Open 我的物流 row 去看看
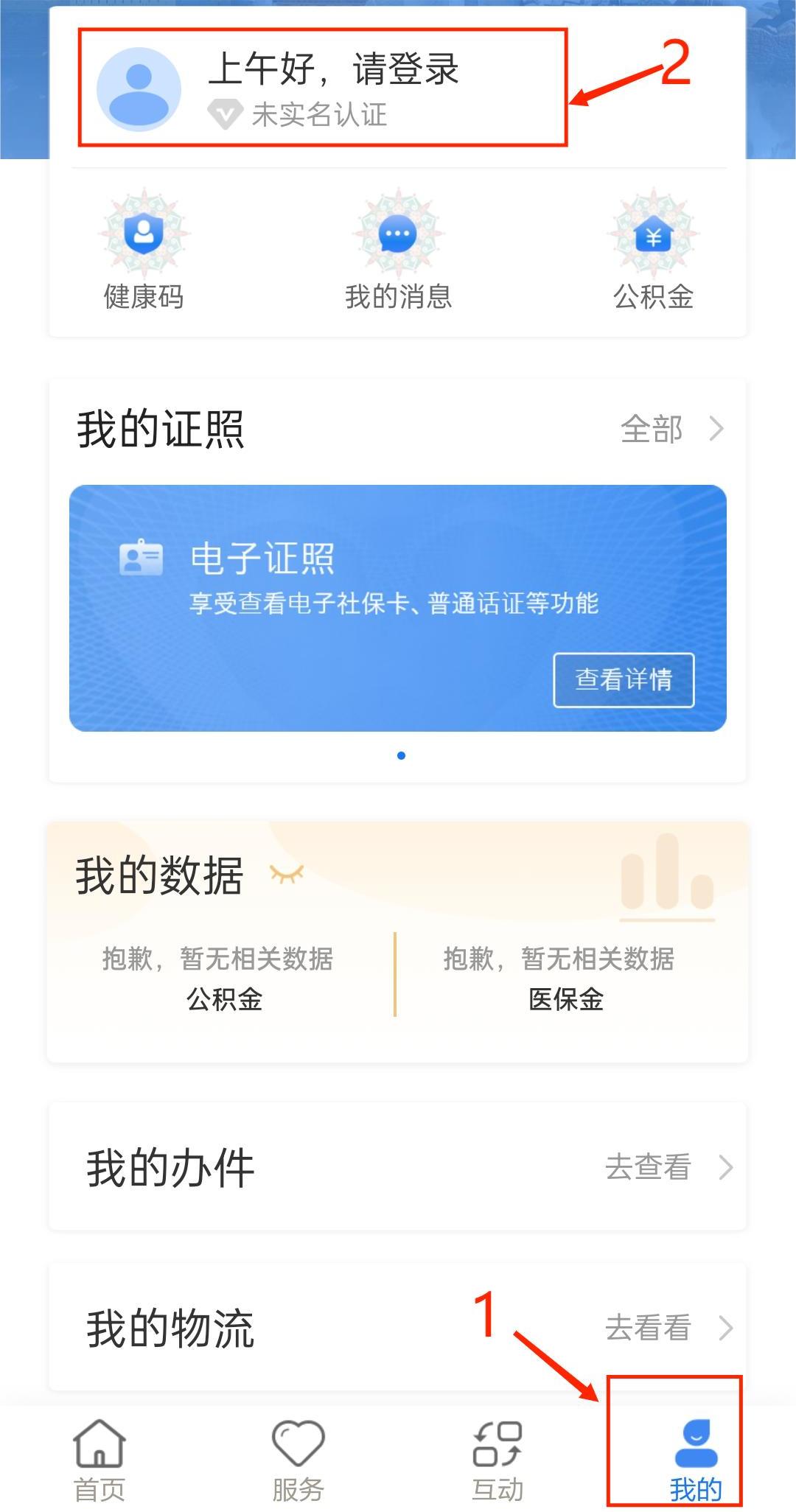This screenshot has height=1512, width=796. point(667,1328)
